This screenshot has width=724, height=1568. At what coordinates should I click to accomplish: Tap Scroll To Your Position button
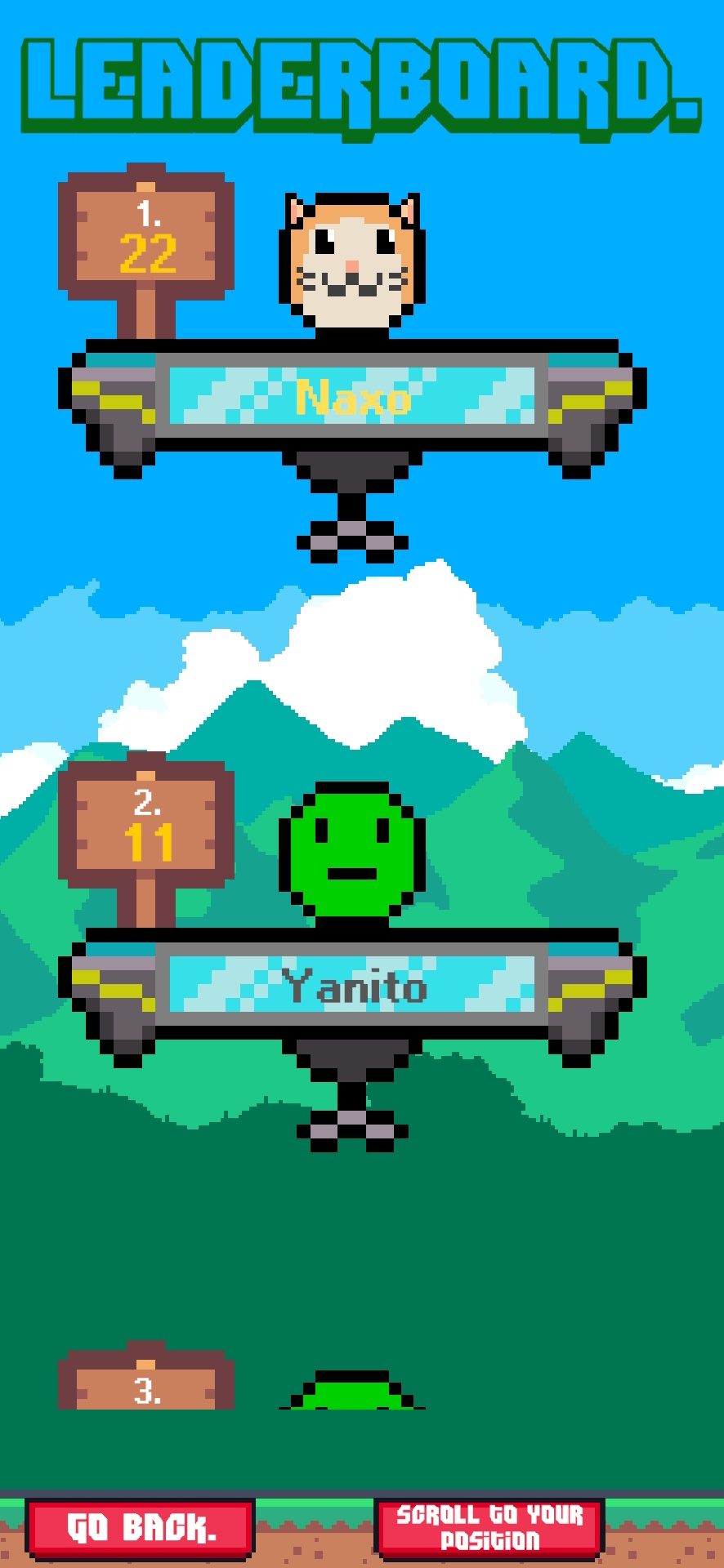tap(489, 1527)
